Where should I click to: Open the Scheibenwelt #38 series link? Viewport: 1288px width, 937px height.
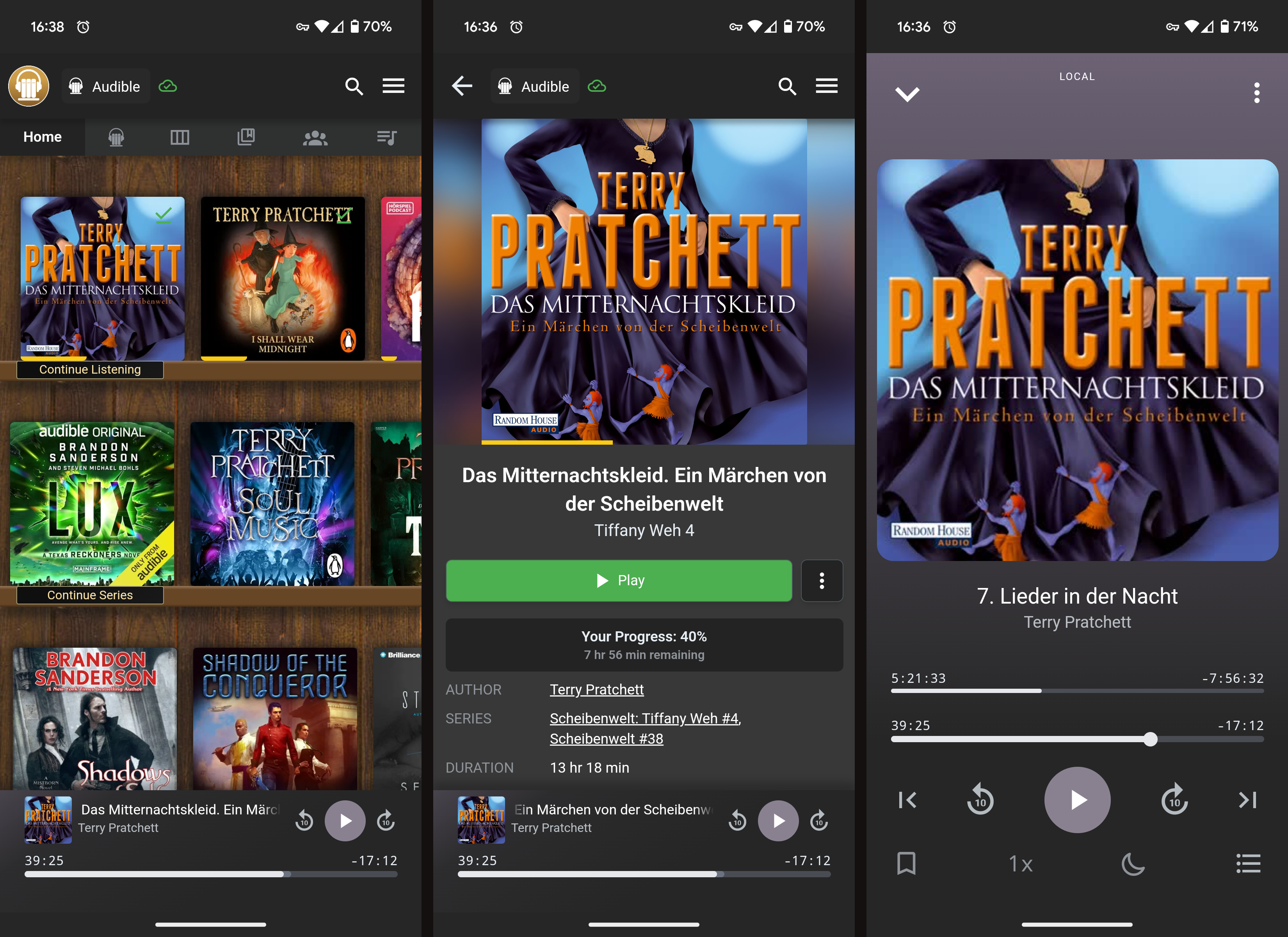click(x=606, y=739)
